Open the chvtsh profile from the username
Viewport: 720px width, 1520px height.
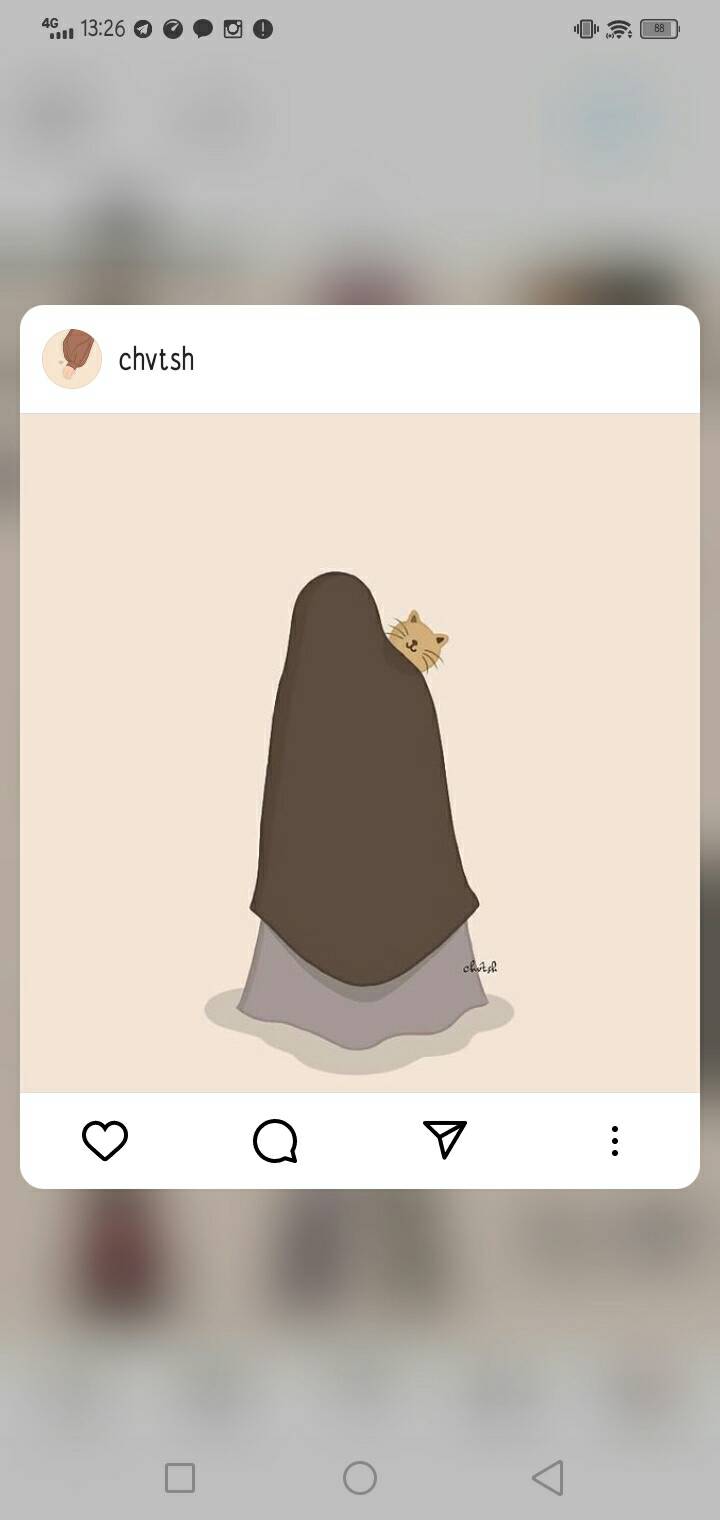(x=156, y=359)
